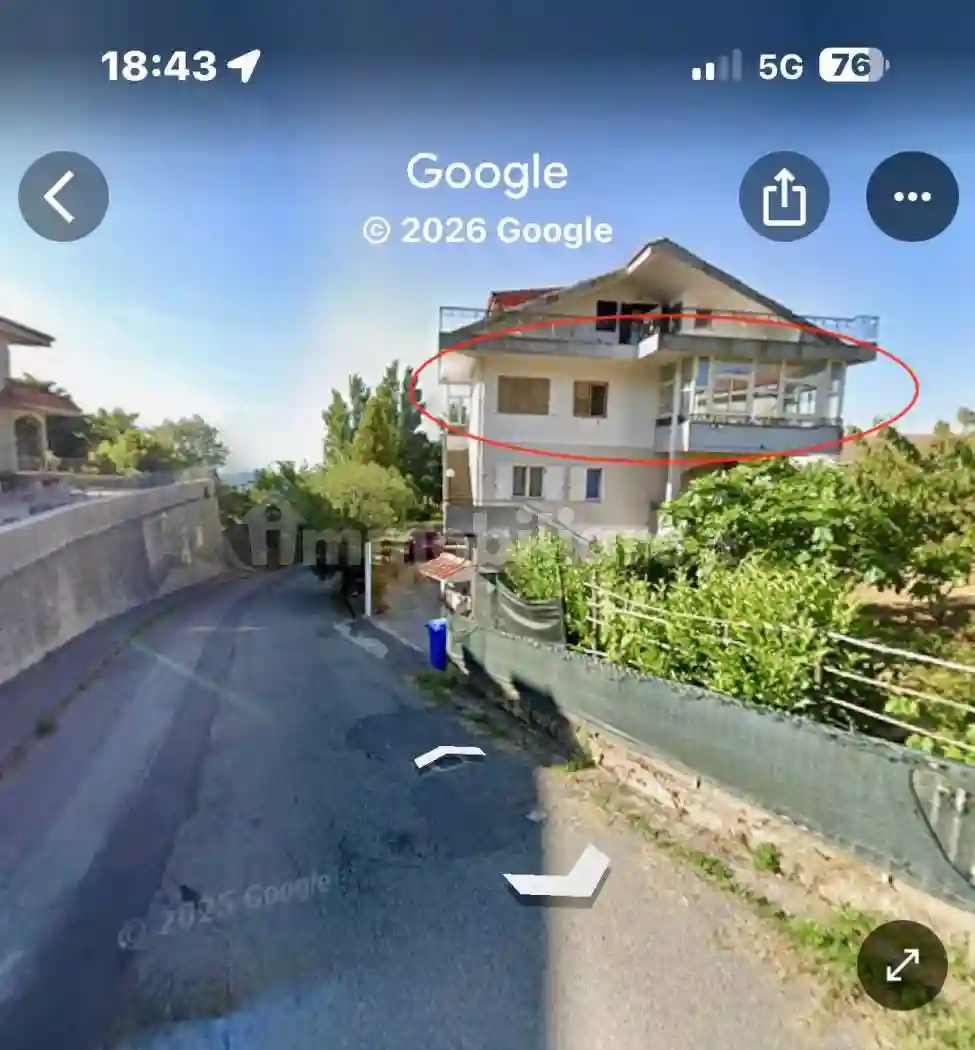Image resolution: width=975 pixels, height=1050 pixels.
Task: Expand Street View to full screen
Action: (902, 965)
